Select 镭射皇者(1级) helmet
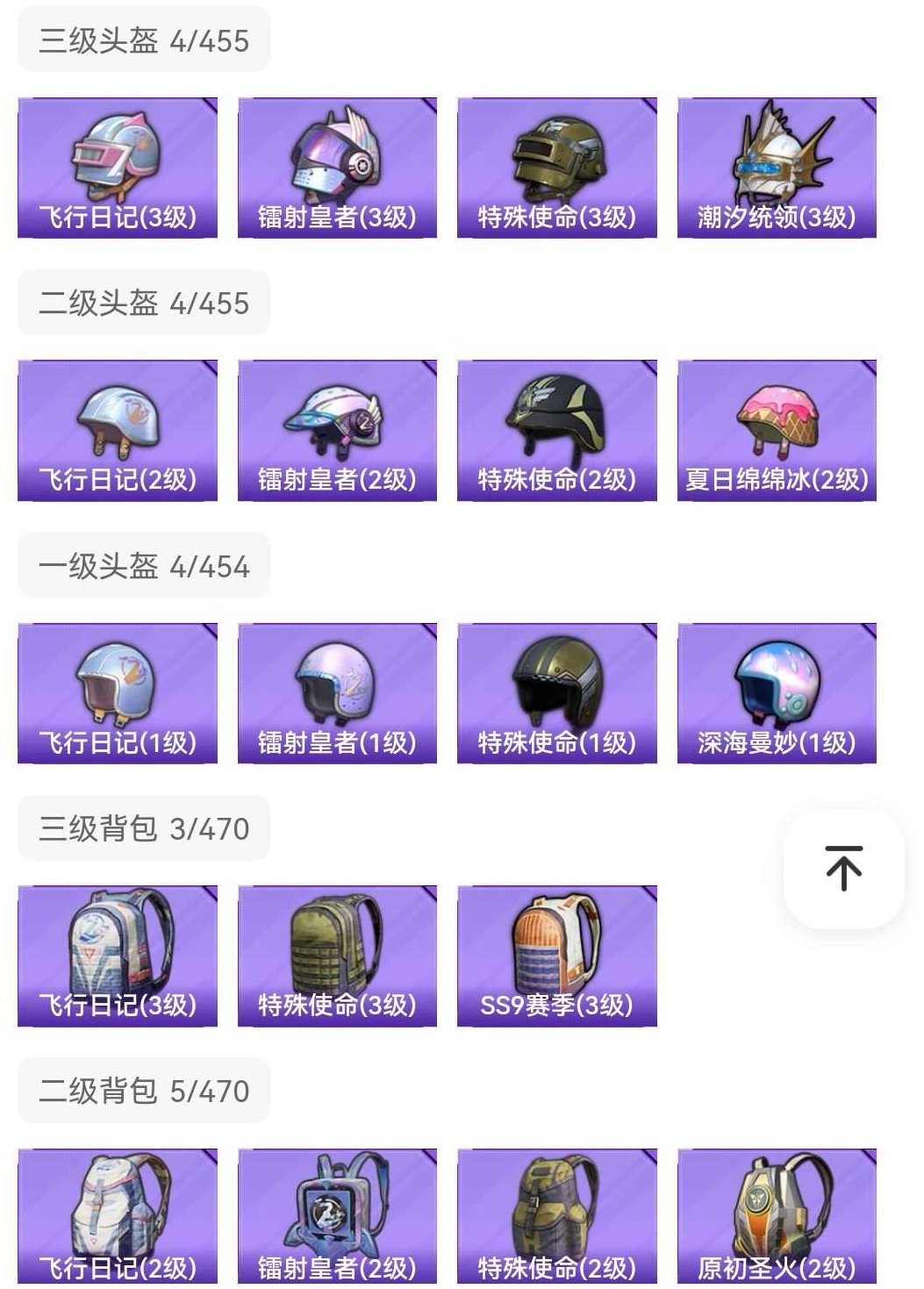The height and width of the screenshot is (1289, 924). pyautogui.click(x=337, y=693)
